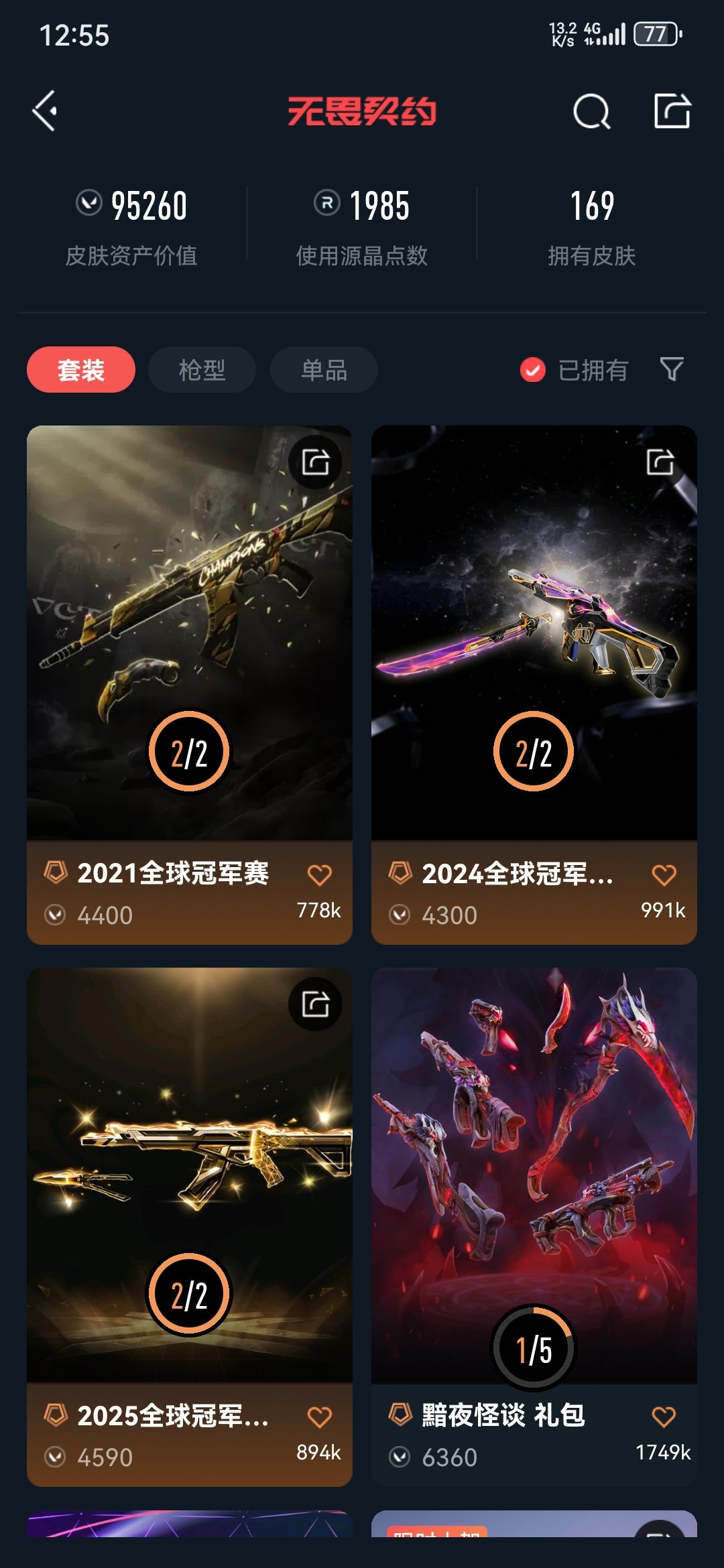724x1568 pixels.
Task: Tap the share icon on the 2024全球冠军 card
Action: [x=661, y=462]
